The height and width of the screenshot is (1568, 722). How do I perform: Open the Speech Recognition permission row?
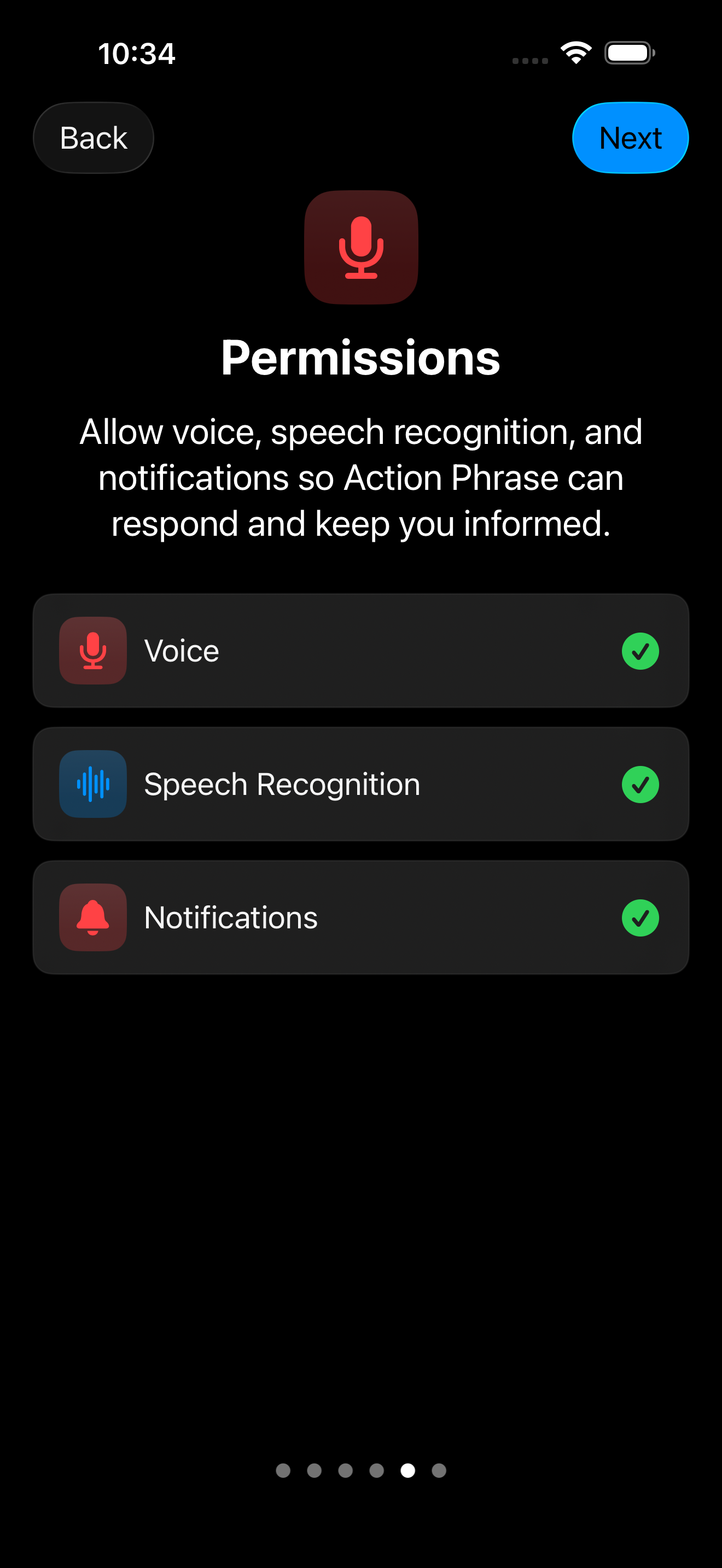pyautogui.click(x=360, y=783)
